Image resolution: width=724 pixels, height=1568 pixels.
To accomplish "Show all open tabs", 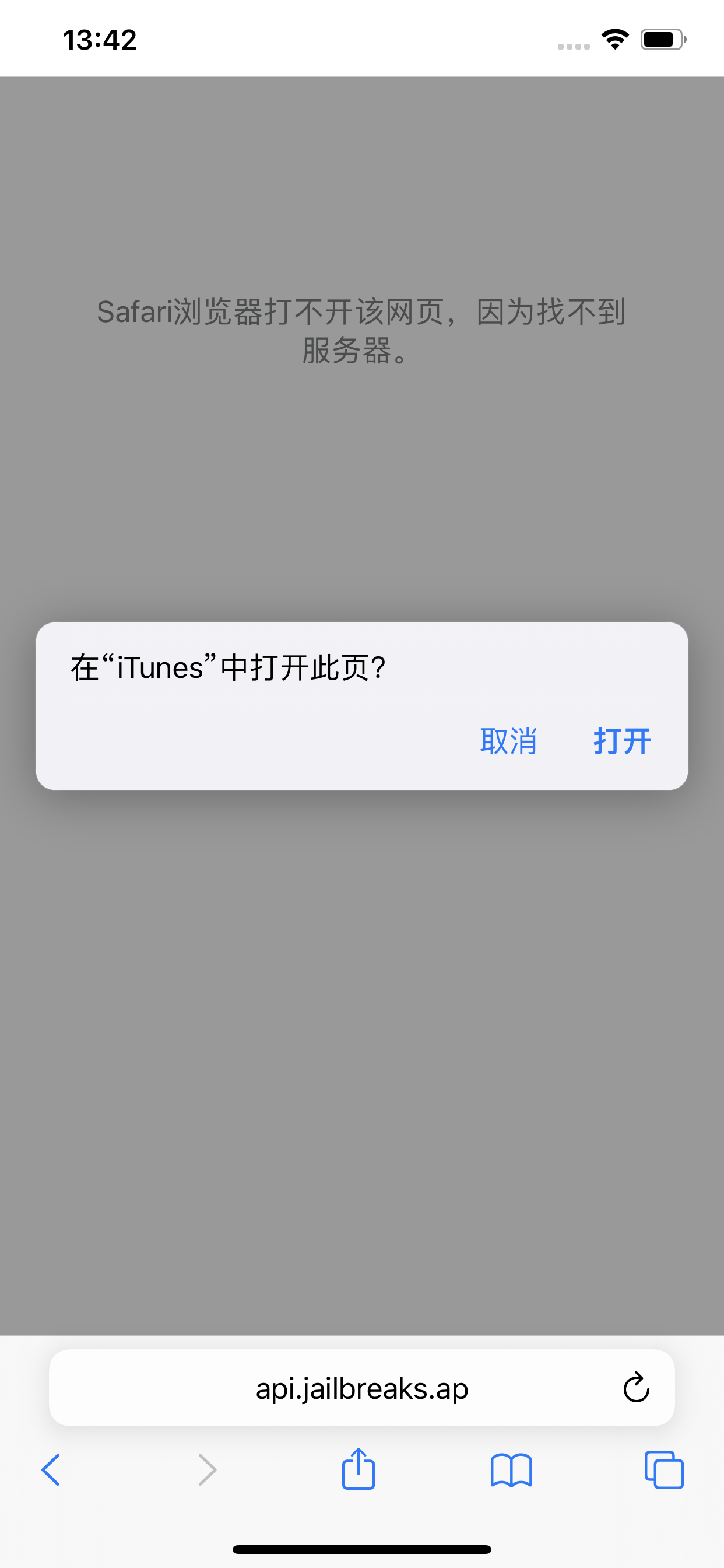I will pyautogui.click(x=664, y=1470).
